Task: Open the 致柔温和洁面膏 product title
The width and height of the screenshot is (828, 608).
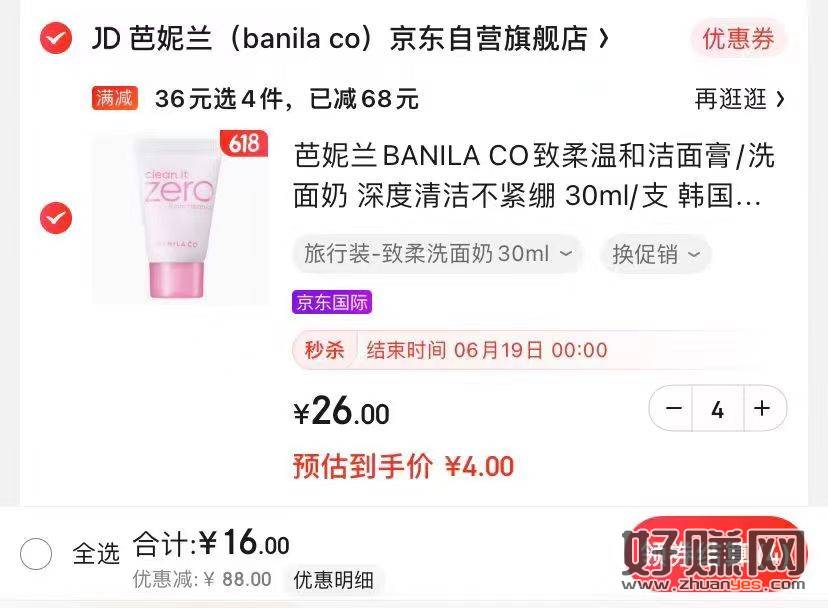Action: coord(533,176)
